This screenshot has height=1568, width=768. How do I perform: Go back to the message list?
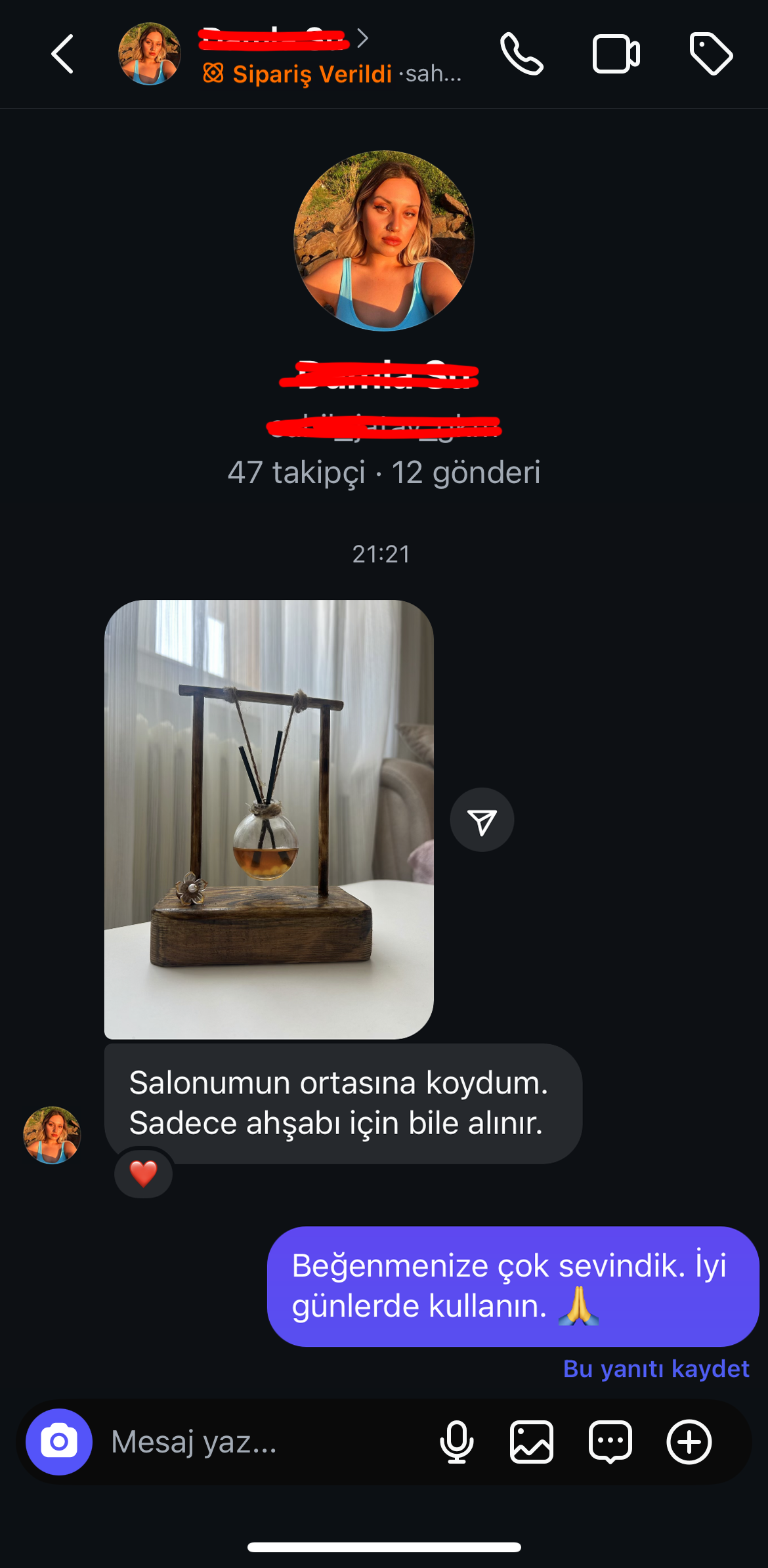point(62,54)
